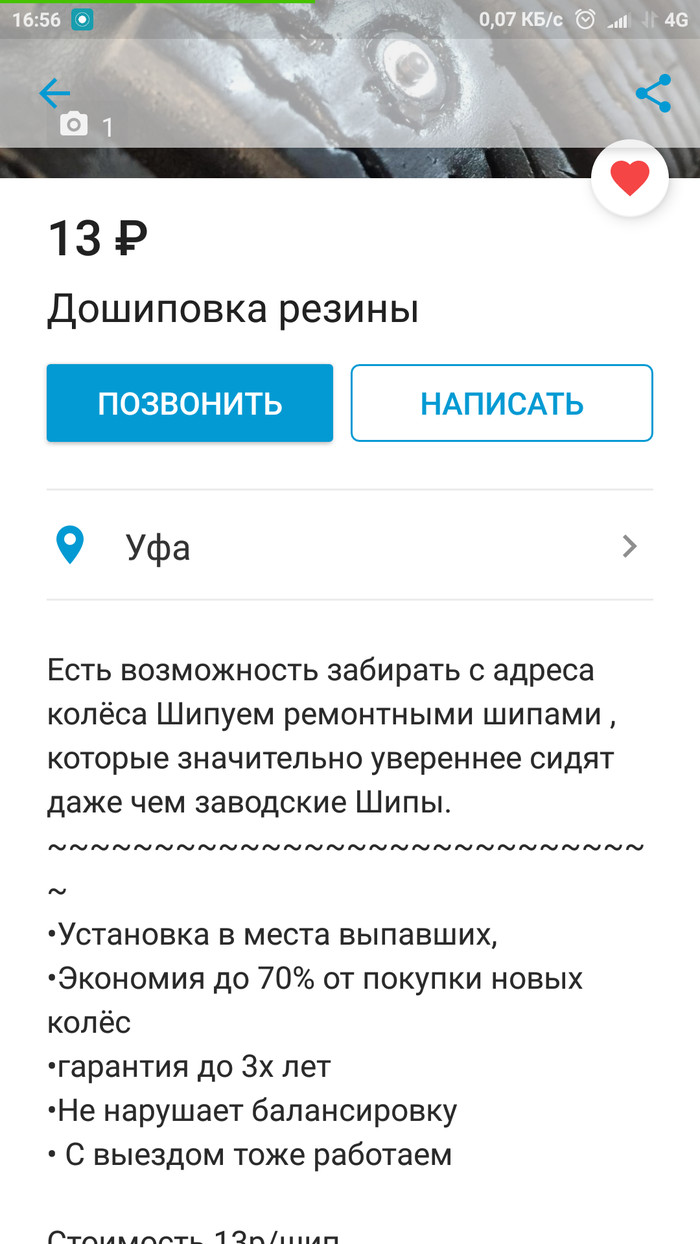Message the seller with НАПИСАТЬ
Screen dimensions: 700x1244
501,403
